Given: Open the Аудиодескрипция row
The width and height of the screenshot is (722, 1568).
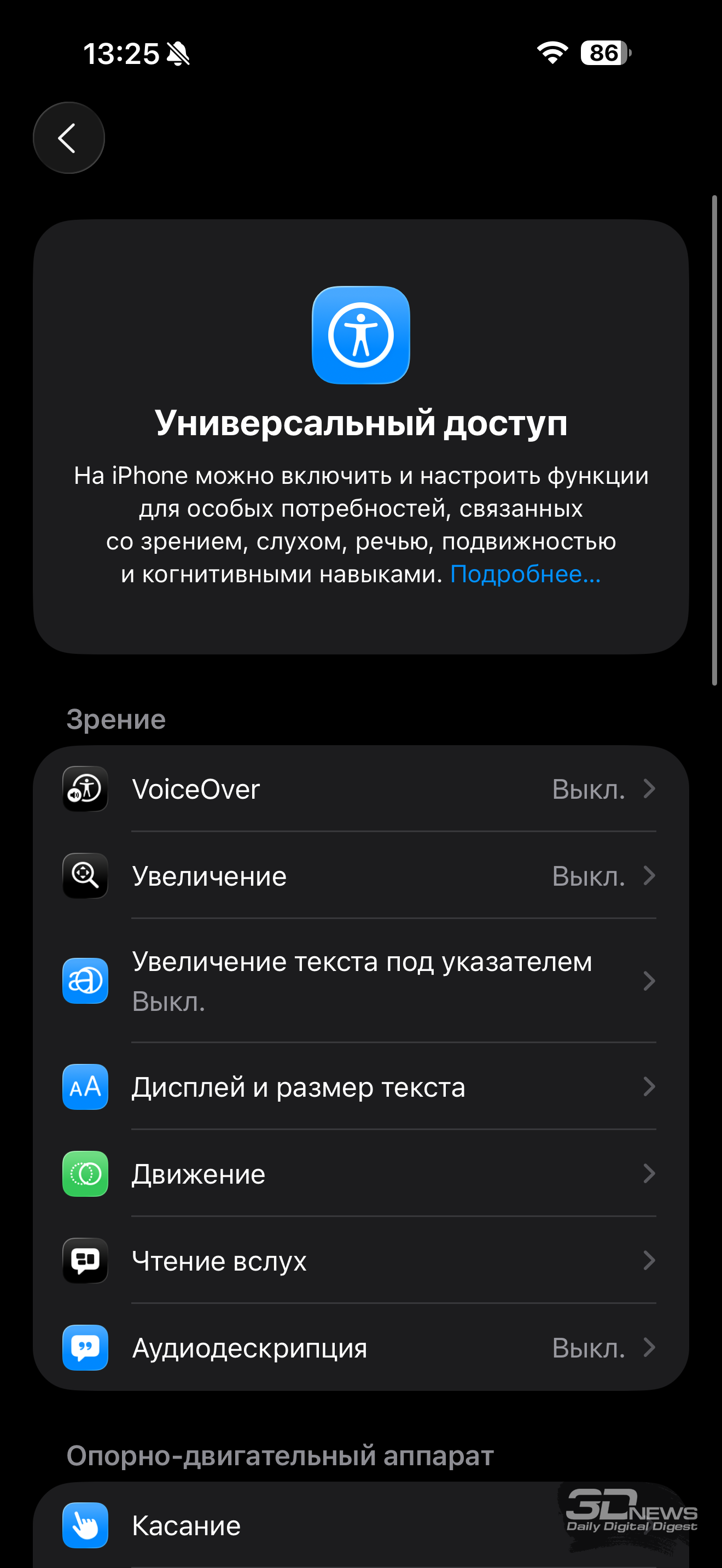Looking at the screenshot, I should point(360,1348).
